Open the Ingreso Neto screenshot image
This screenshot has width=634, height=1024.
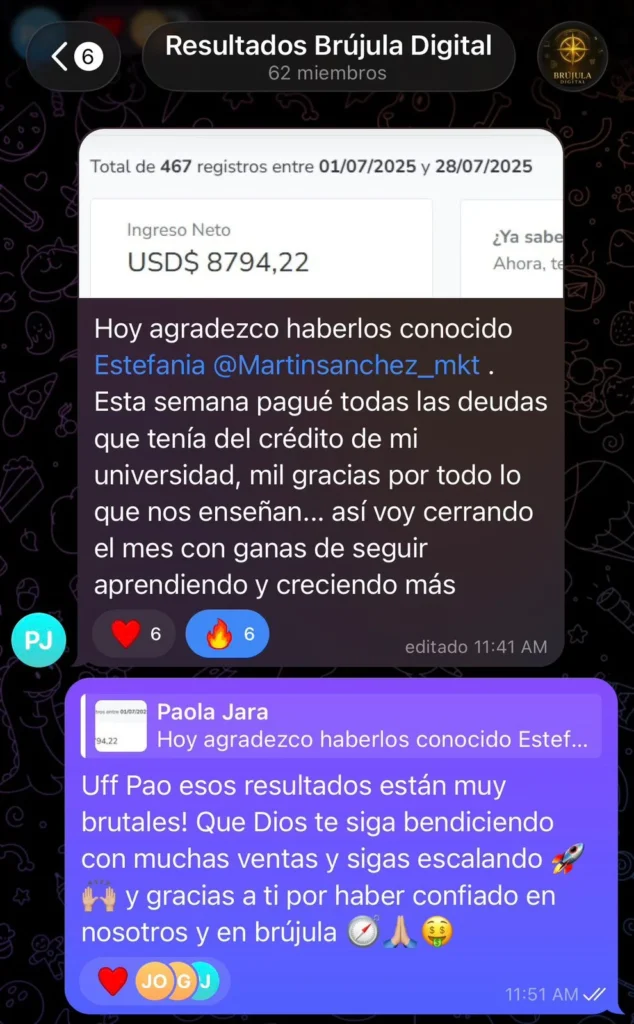coord(321,214)
